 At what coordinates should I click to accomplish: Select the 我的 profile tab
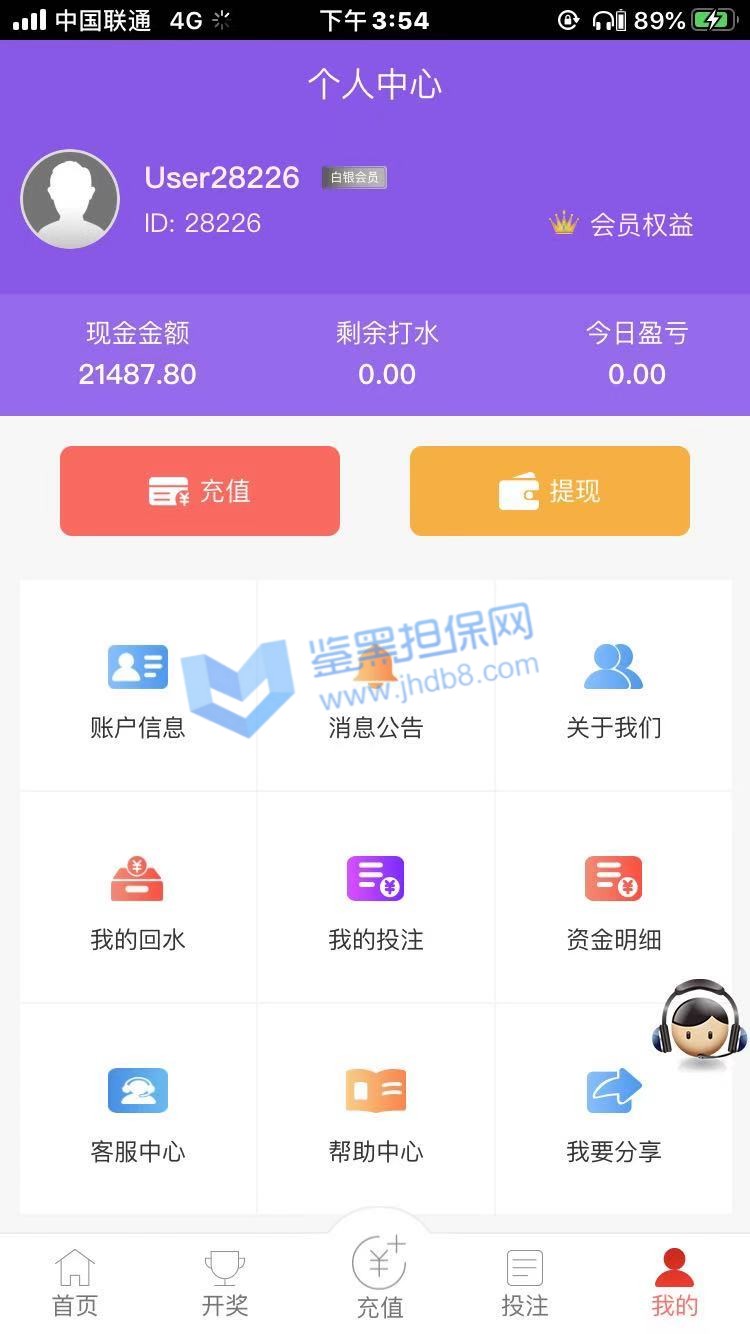pyautogui.click(x=675, y=1283)
